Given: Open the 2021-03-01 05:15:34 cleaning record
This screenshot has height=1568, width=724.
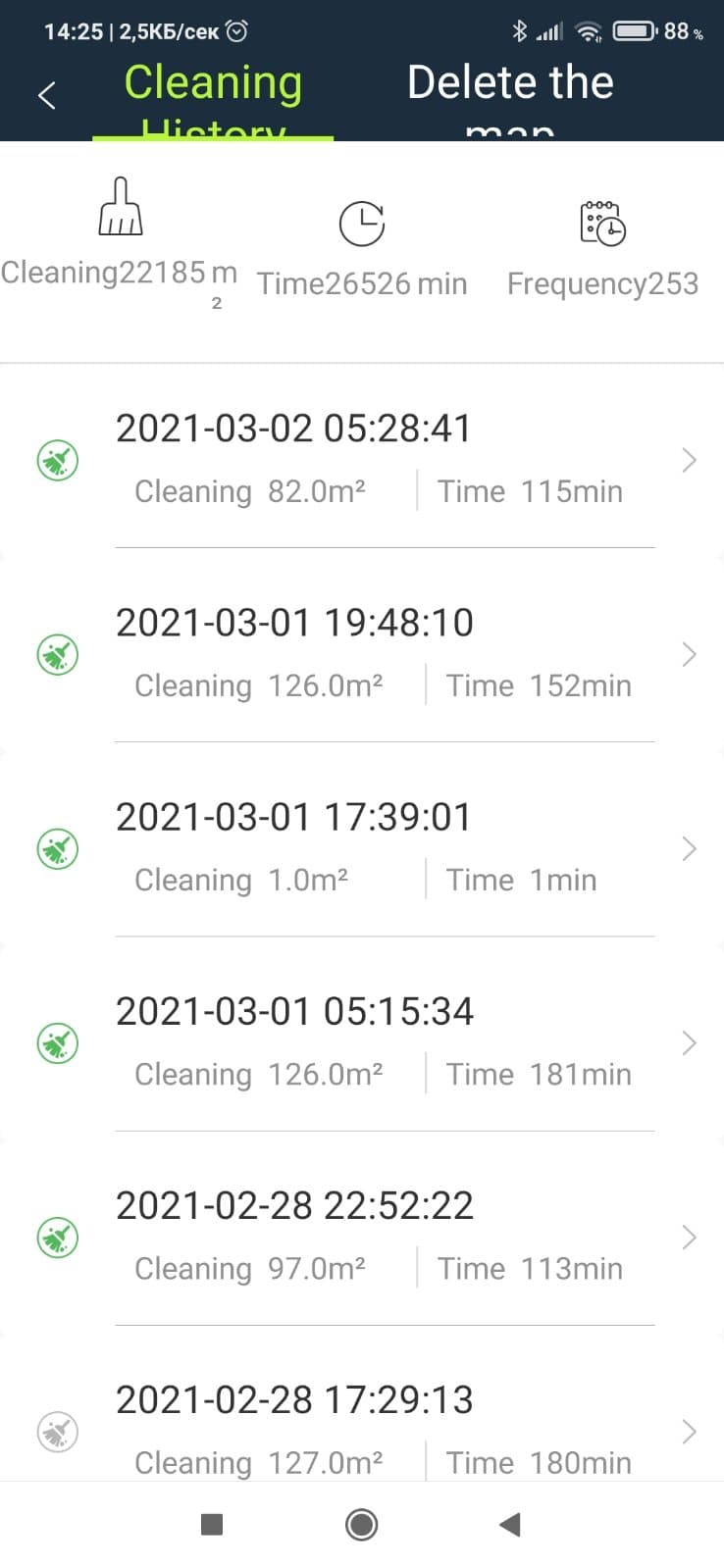Looking at the screenshot, I should tap(362, 1042).
